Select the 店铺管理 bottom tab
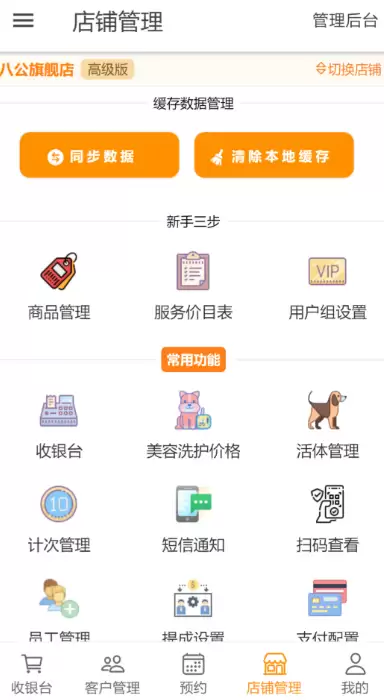The height and width of the screenshot is (700, 384). click(274, 673)
